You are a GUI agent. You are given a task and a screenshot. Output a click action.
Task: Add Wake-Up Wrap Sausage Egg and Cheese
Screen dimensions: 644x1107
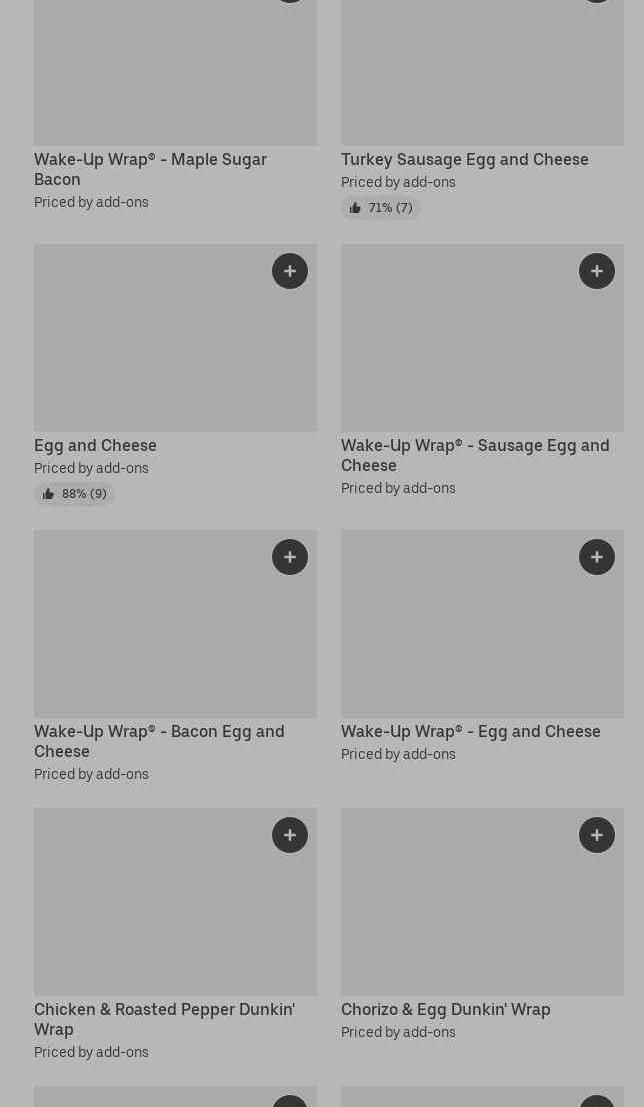click(x=597, y=271)
